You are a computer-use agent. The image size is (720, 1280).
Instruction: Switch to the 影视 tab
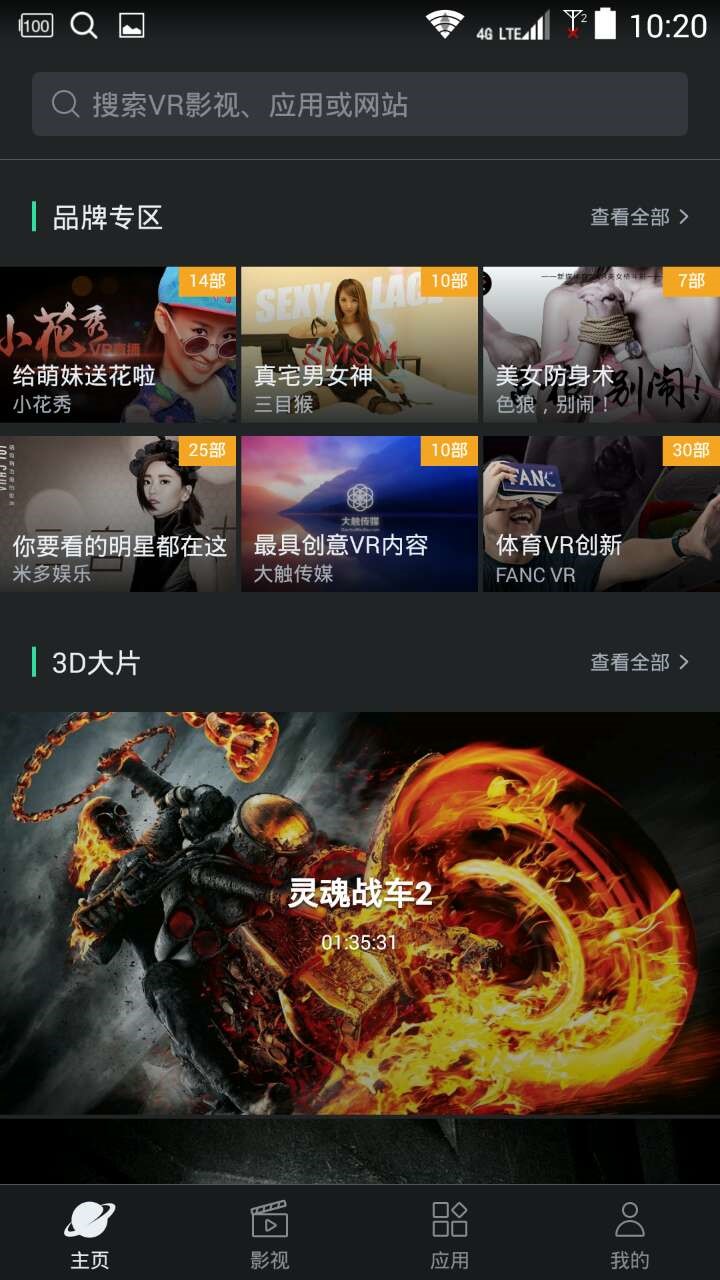point(270,1234)
